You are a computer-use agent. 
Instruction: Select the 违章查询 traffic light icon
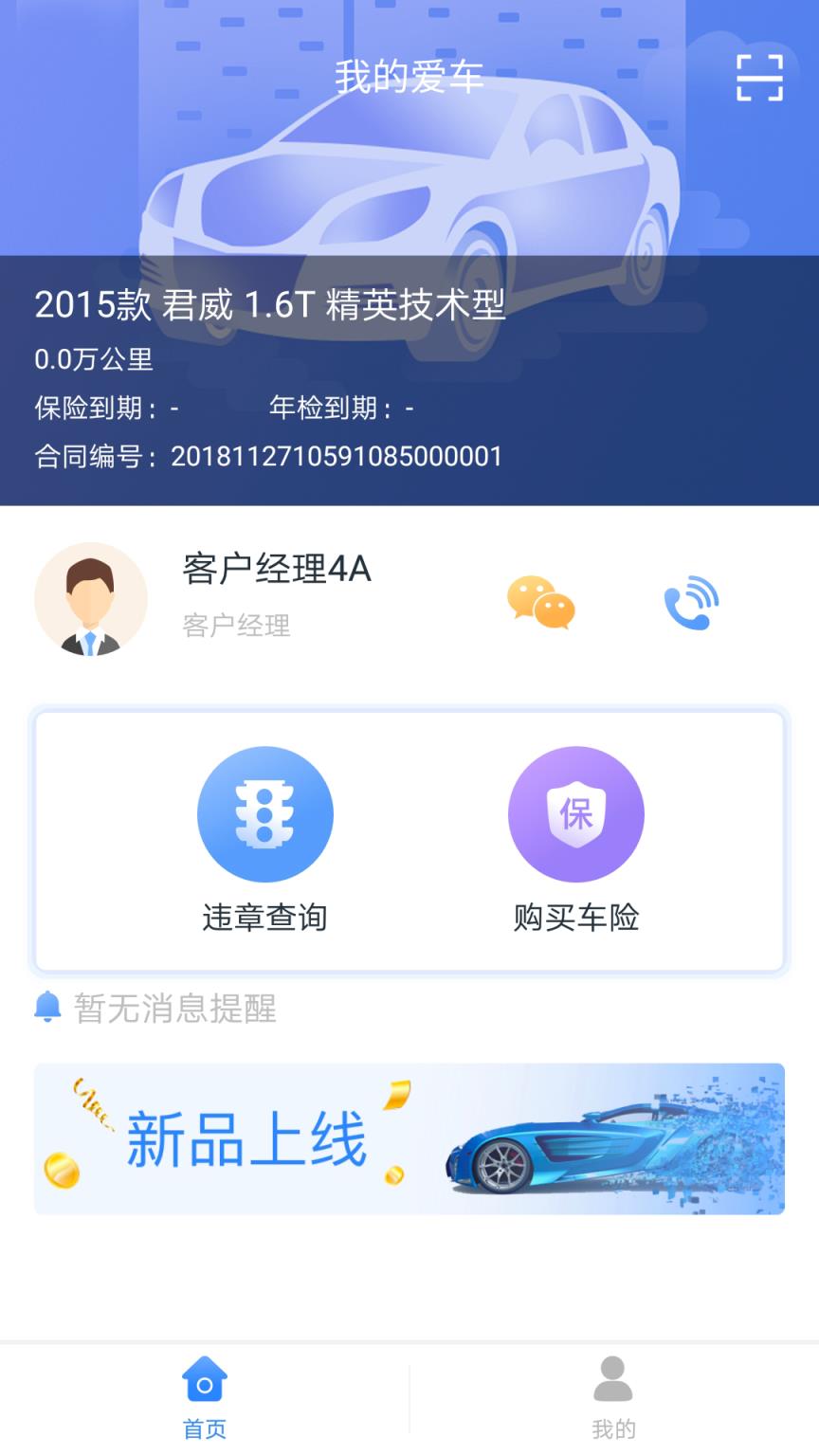point(265,813)
